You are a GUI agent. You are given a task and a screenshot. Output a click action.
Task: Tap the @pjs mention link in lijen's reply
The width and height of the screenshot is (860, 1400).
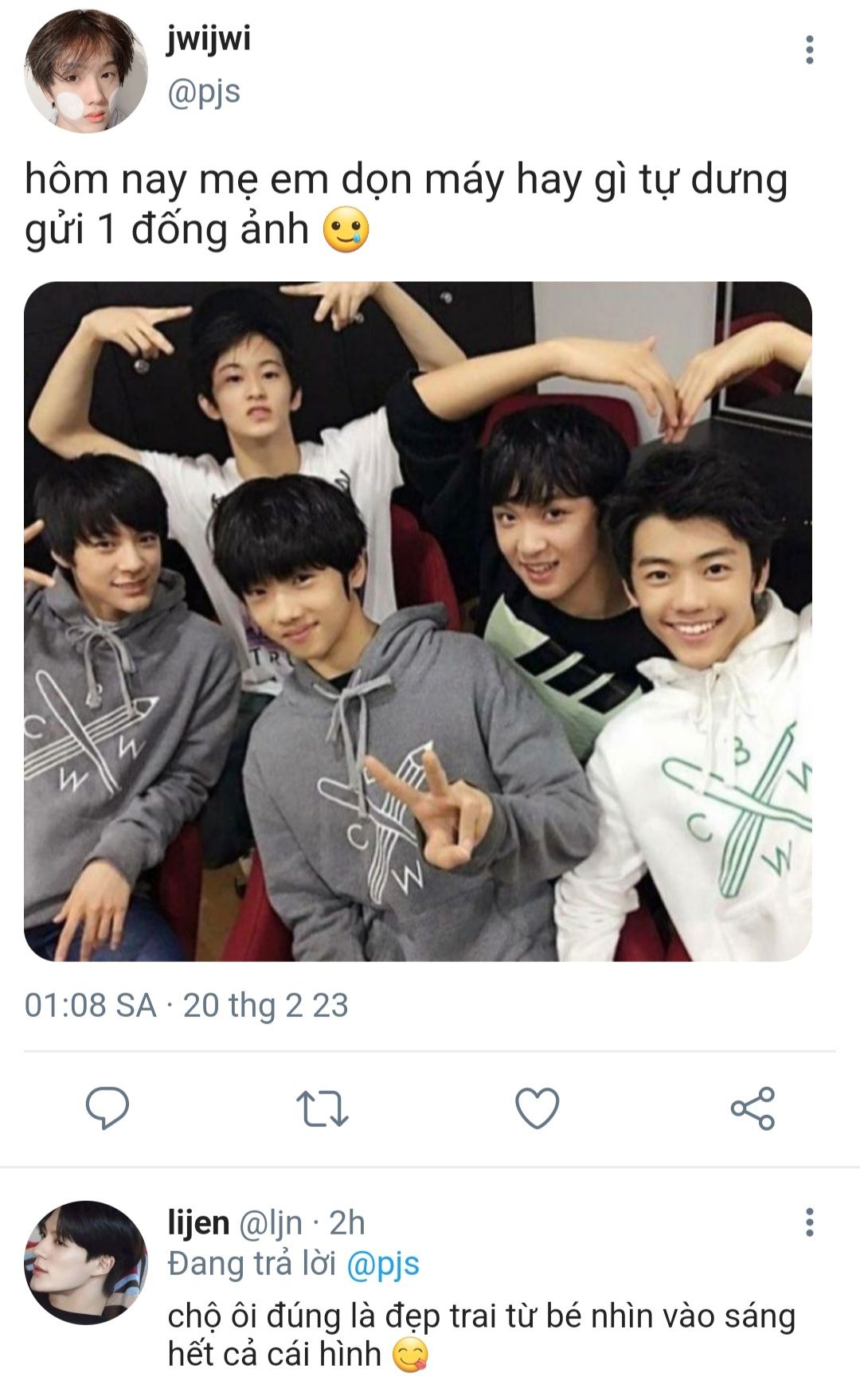(383, 1264)
